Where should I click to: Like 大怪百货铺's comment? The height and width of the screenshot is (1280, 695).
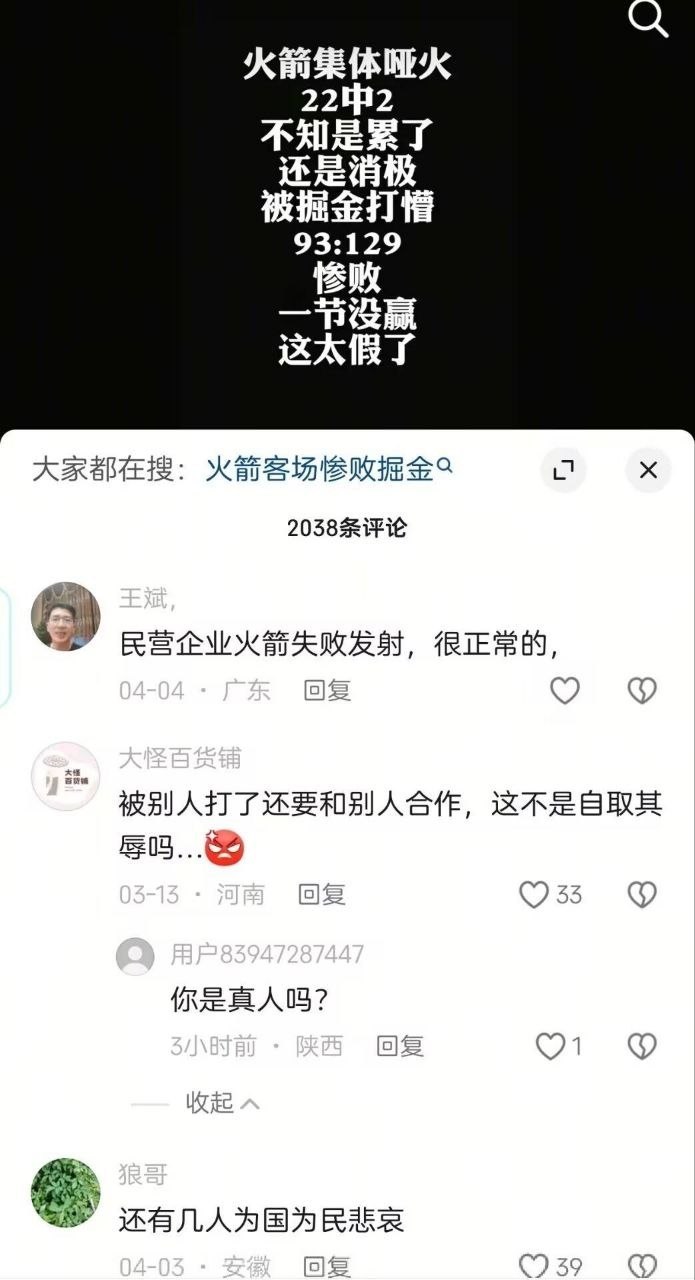(x=551, y=894)
